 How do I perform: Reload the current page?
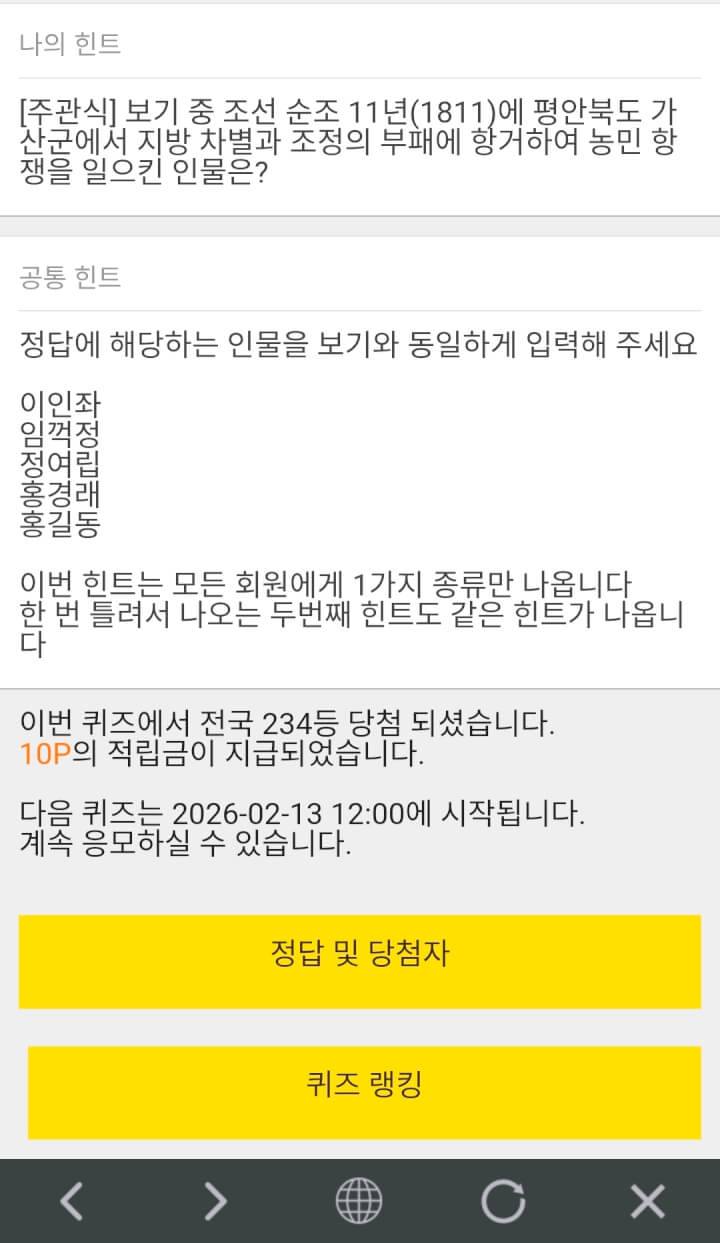click(503, 1200)
